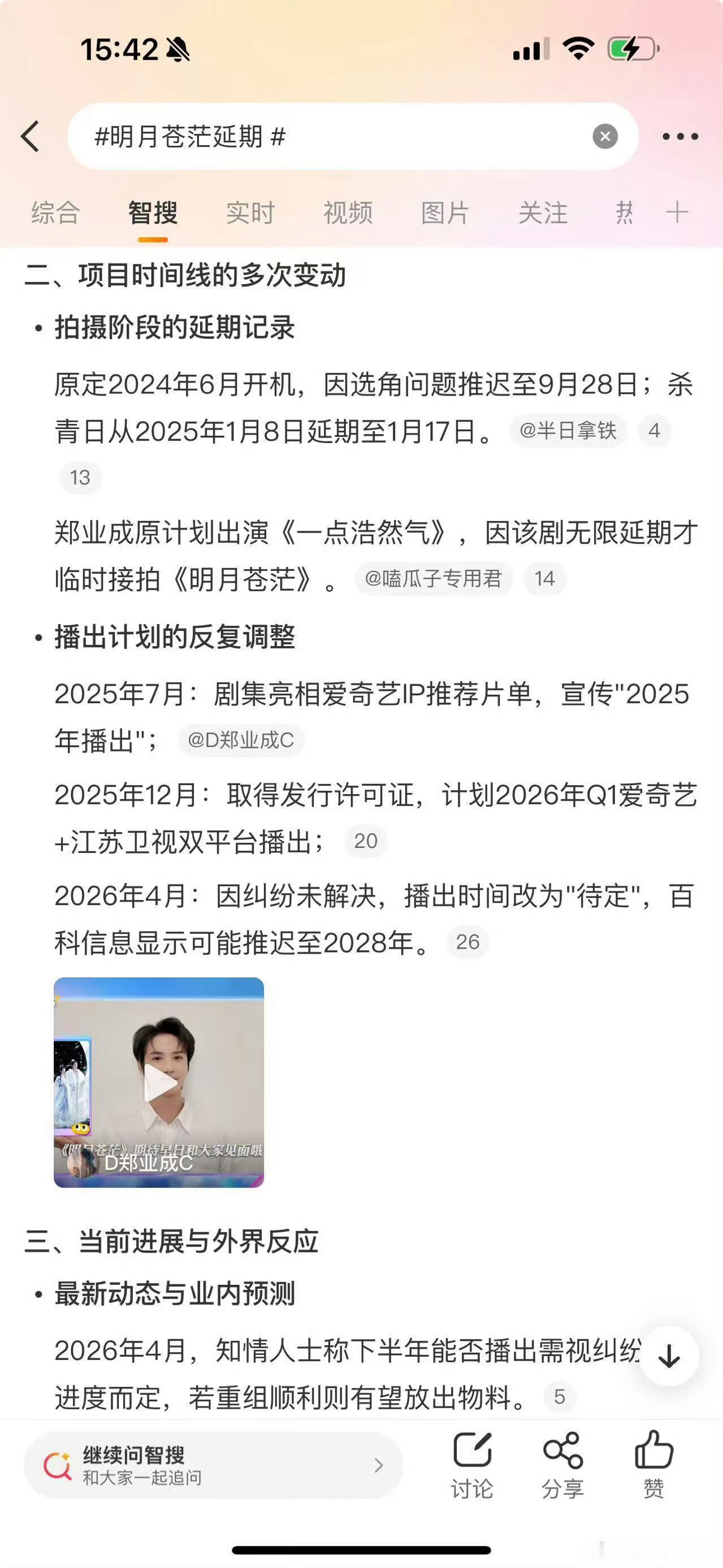Open citation reference number 26

pyautogui.click(x=467, y=942)
